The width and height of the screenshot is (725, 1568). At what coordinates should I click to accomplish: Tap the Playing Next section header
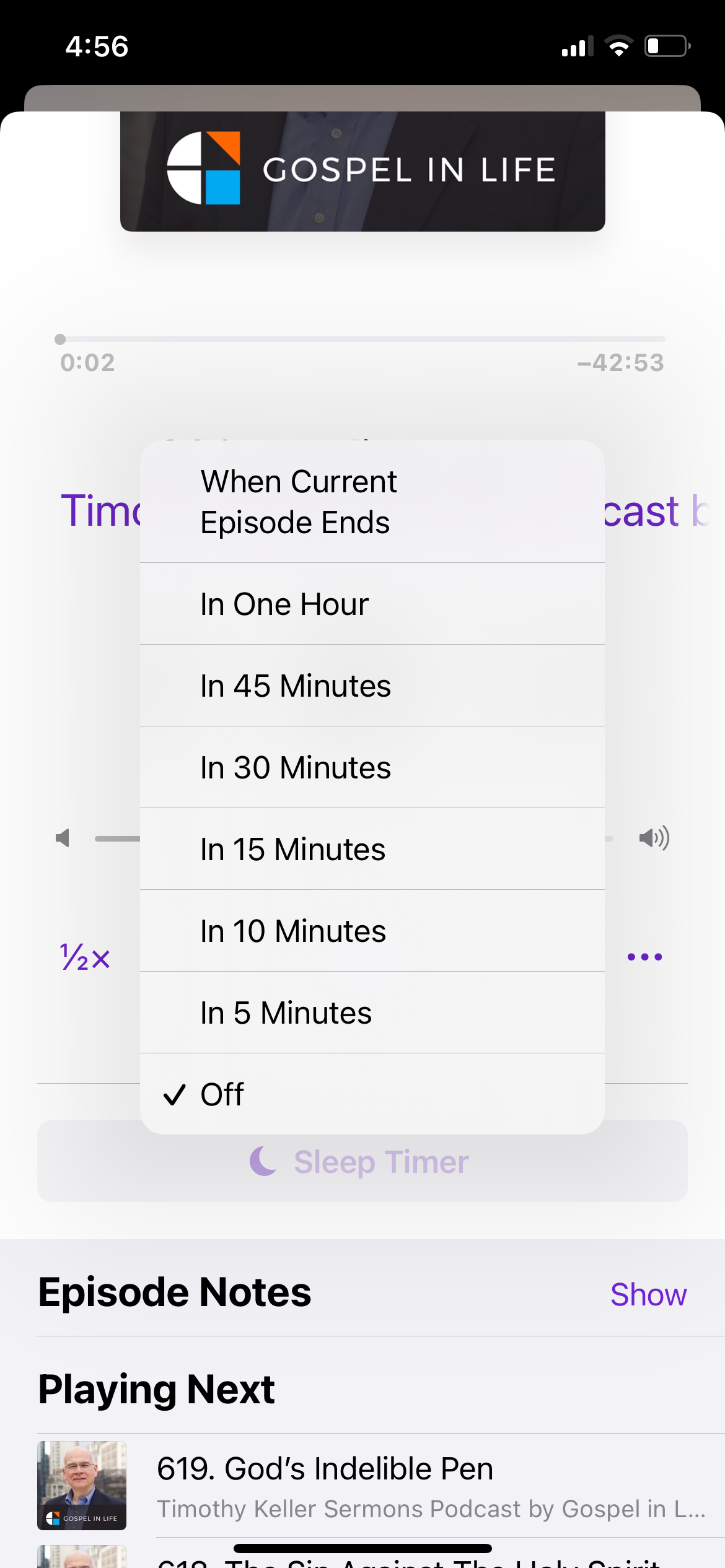pyautogui.click(x=156, y=1388)
